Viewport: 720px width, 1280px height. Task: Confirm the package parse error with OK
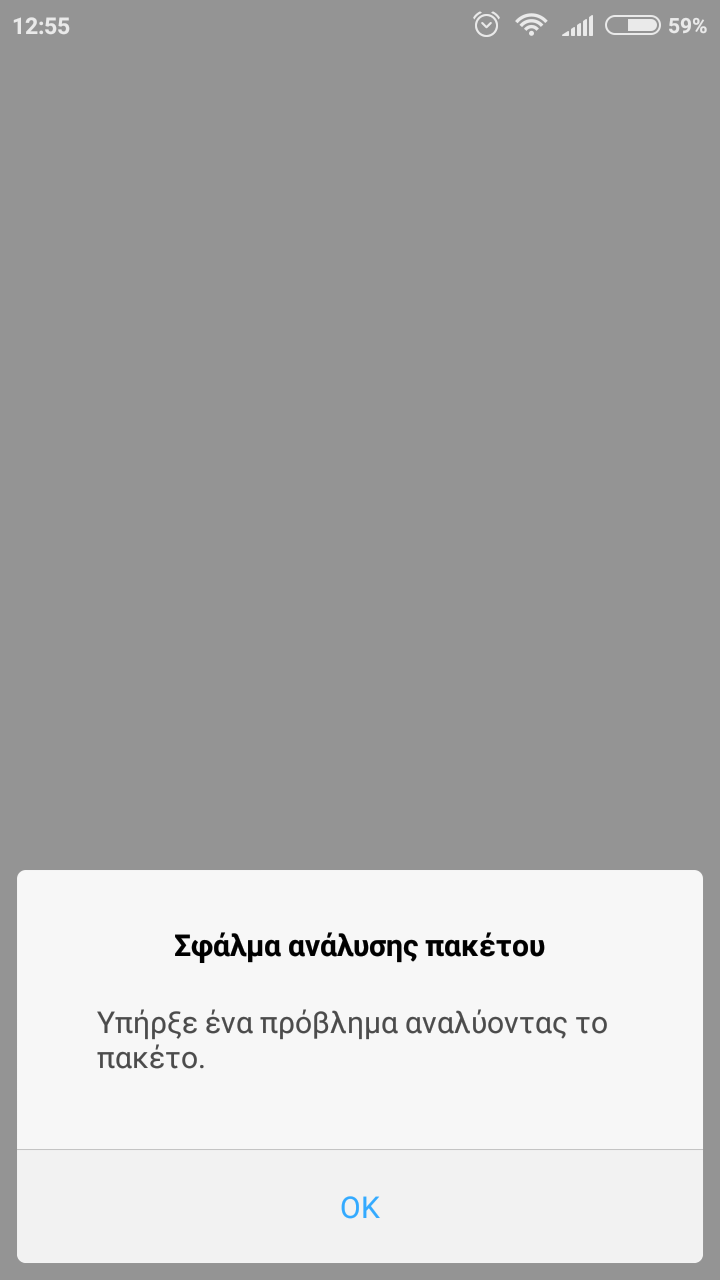360,1207
